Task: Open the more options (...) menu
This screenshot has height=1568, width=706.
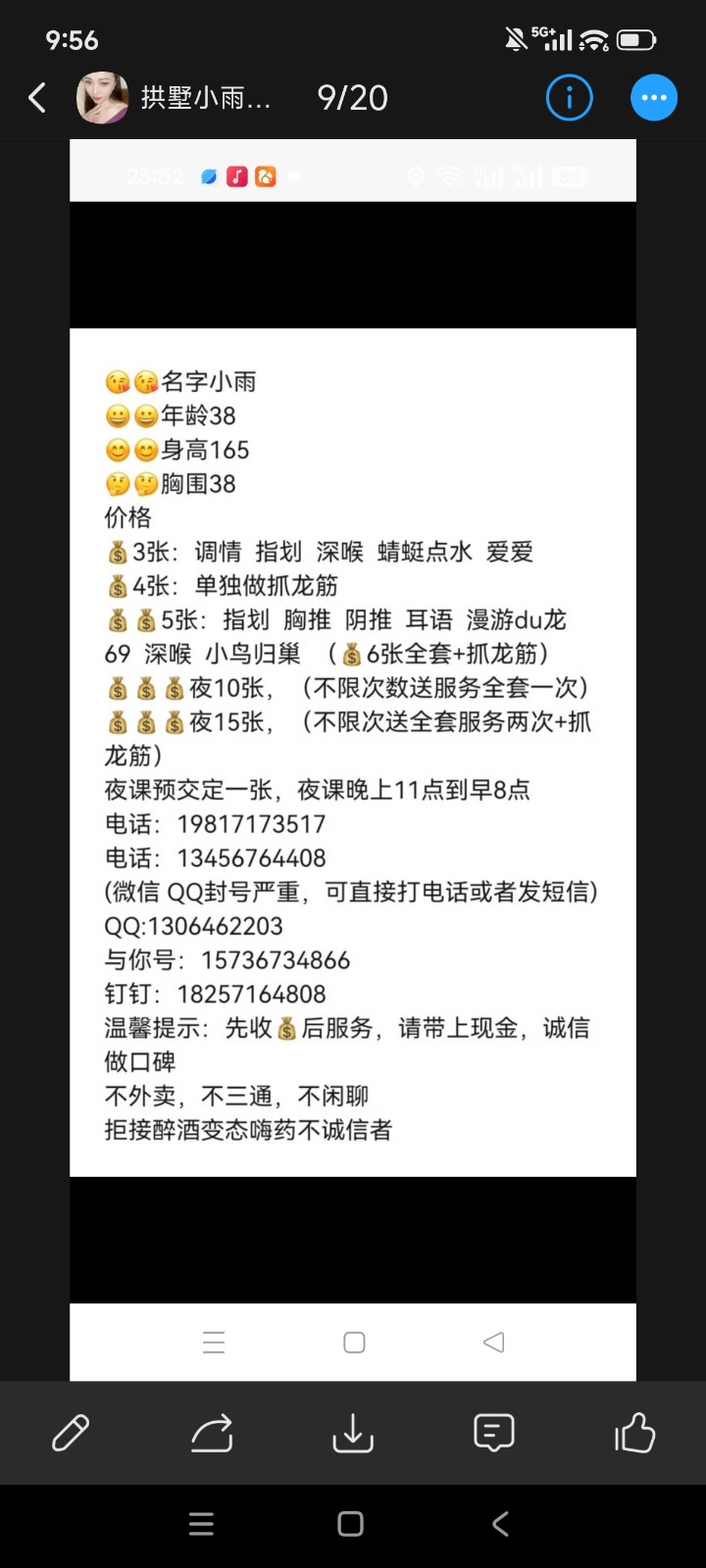Action: (653, 97)
